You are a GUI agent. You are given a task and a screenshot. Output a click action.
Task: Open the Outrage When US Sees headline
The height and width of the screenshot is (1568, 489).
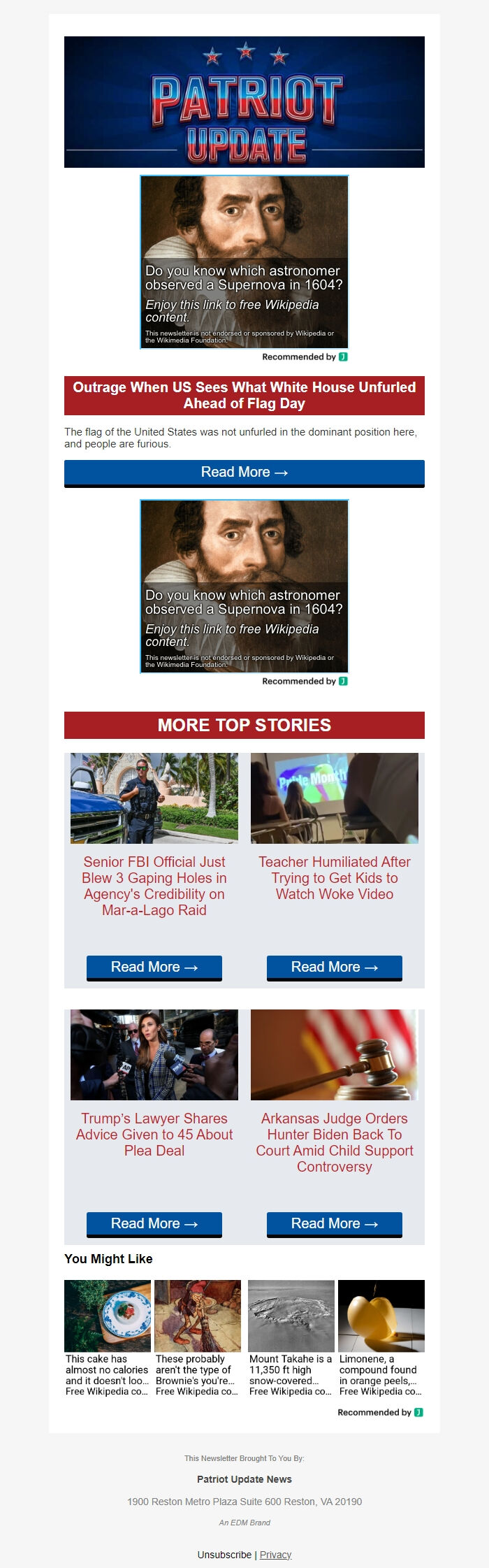[x=244, y=395]
